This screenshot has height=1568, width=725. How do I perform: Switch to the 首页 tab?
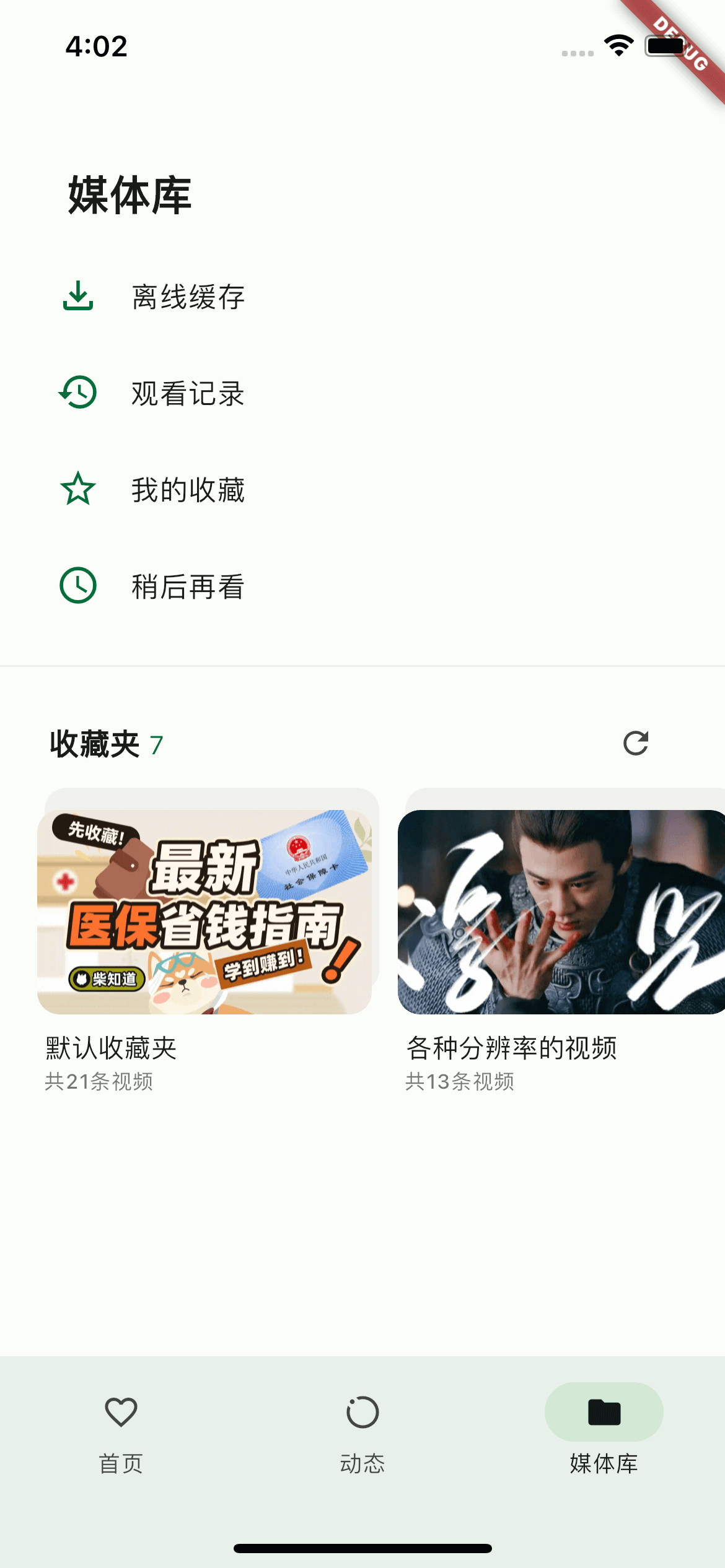coord(121,1432)
